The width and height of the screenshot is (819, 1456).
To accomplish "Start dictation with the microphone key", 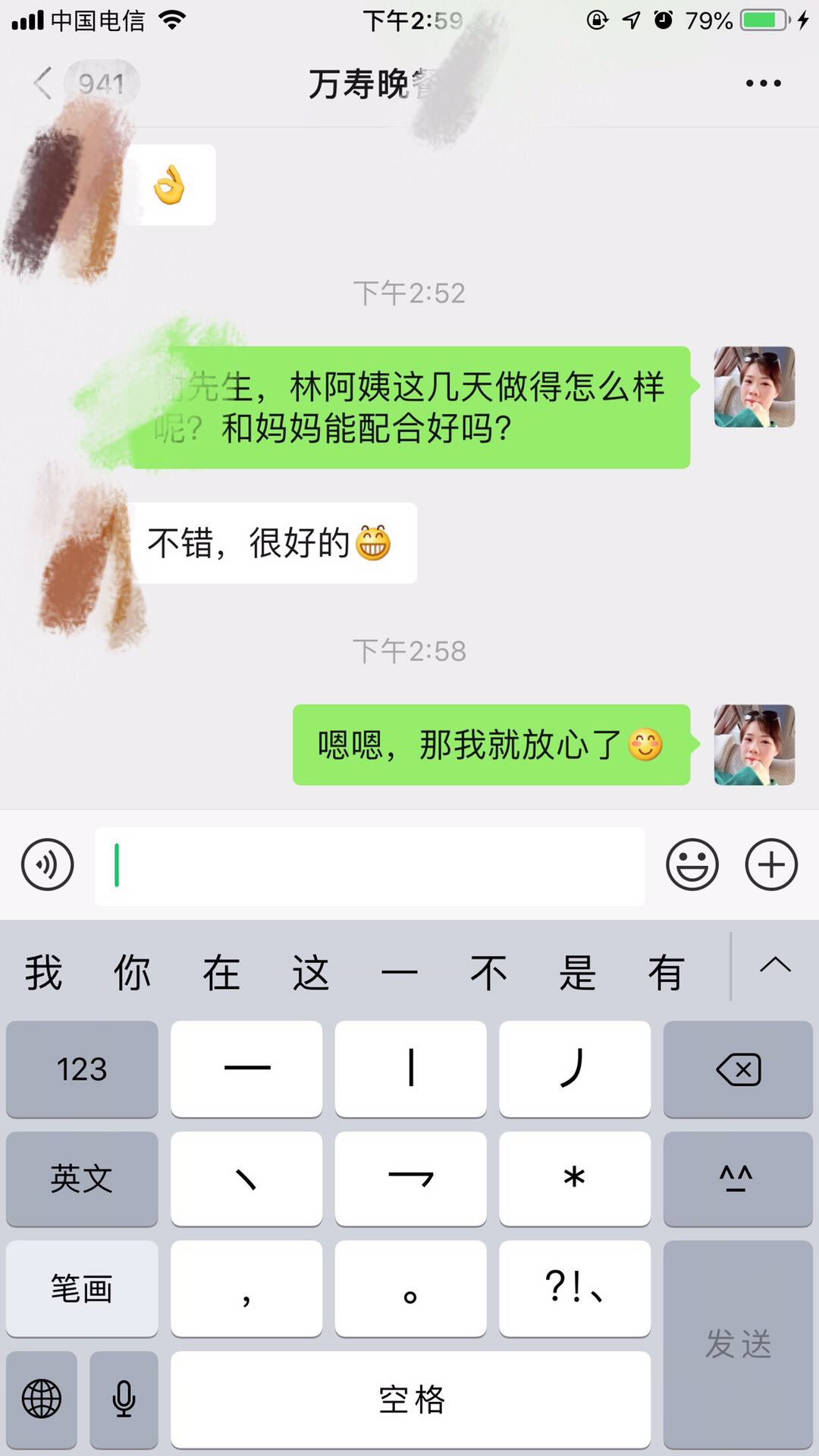I will coord(124,1399).
